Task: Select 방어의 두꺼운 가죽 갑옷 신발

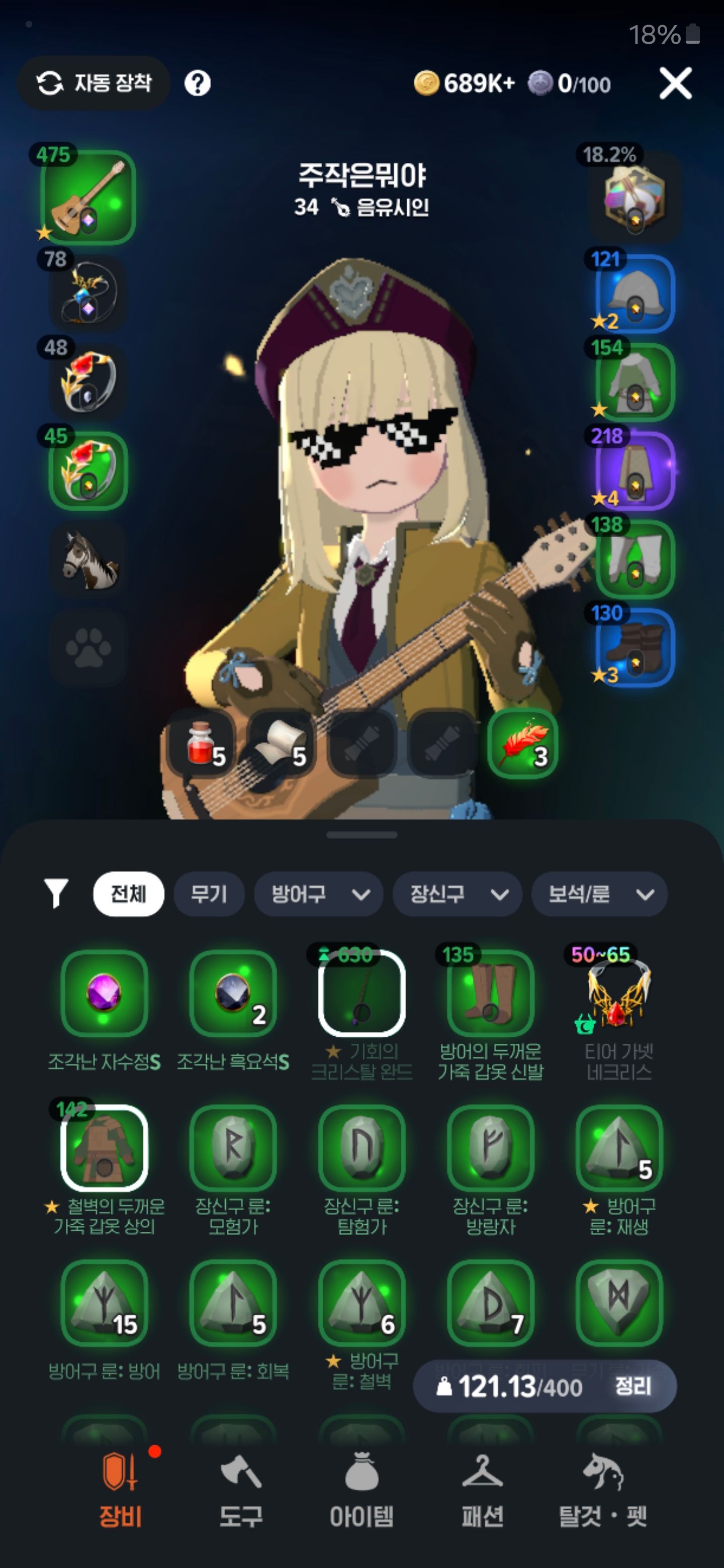Action: pyautogui.click(x=490, y=994)
